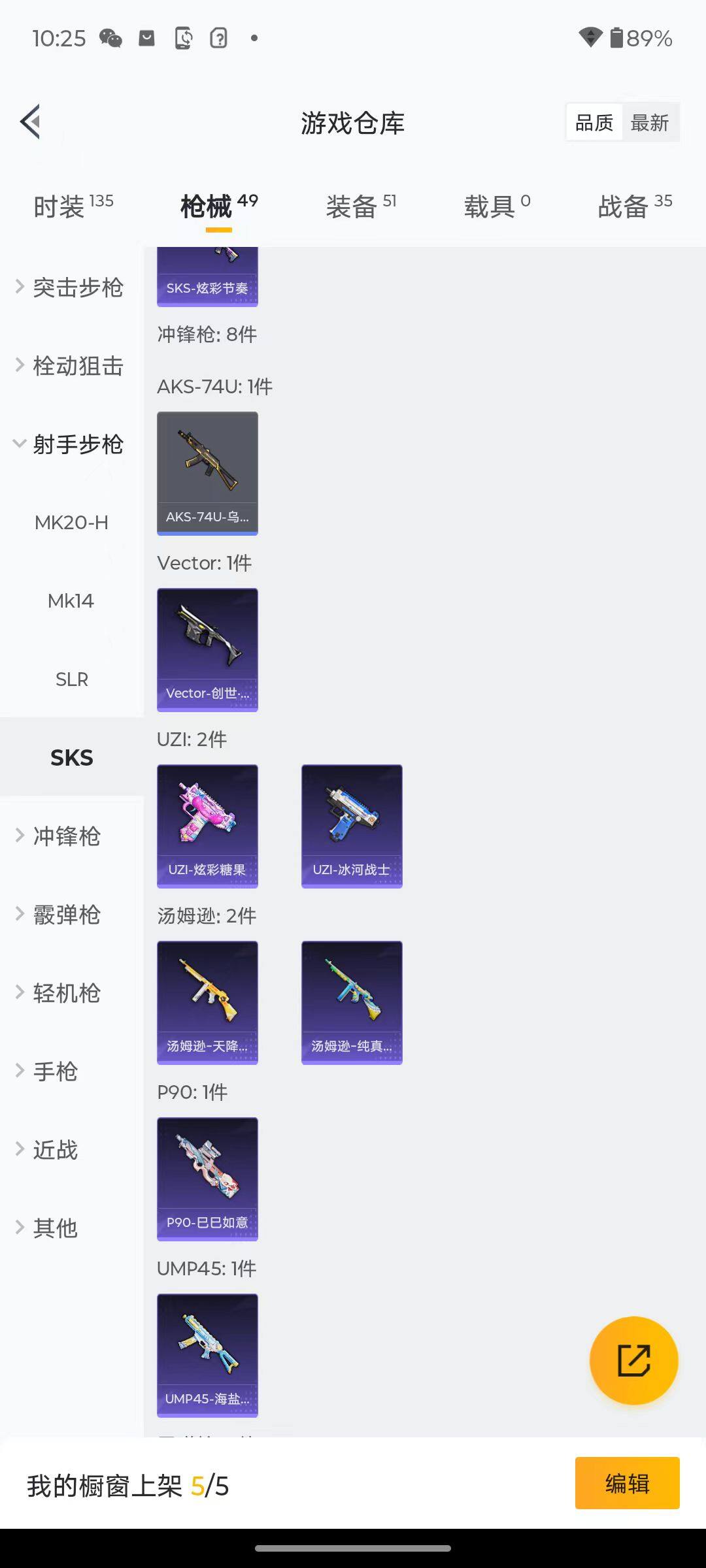Sort items by 最新
Image resolution: width=706 pixels, height=1568 pixels.
pos(649,122)
